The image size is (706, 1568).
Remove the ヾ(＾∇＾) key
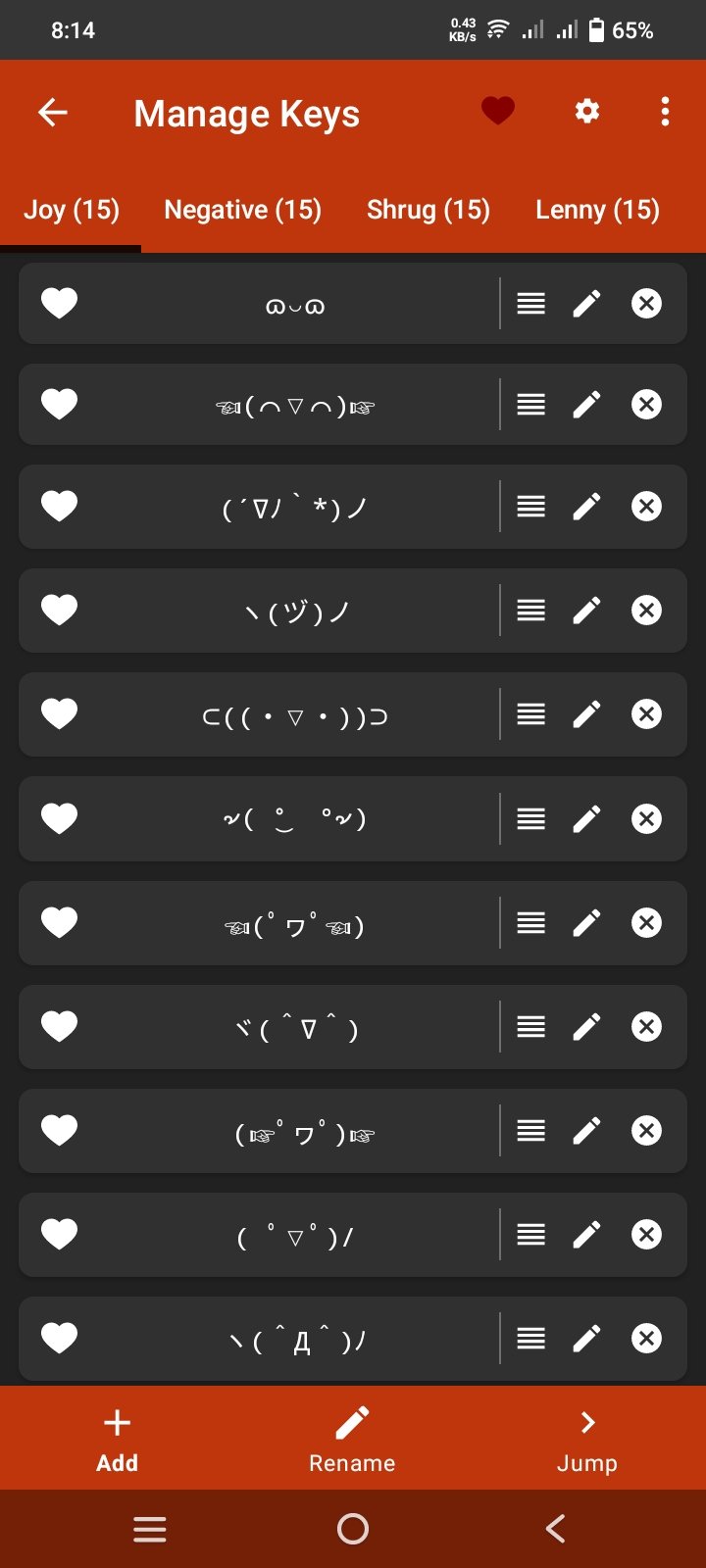click(646, 1027)
